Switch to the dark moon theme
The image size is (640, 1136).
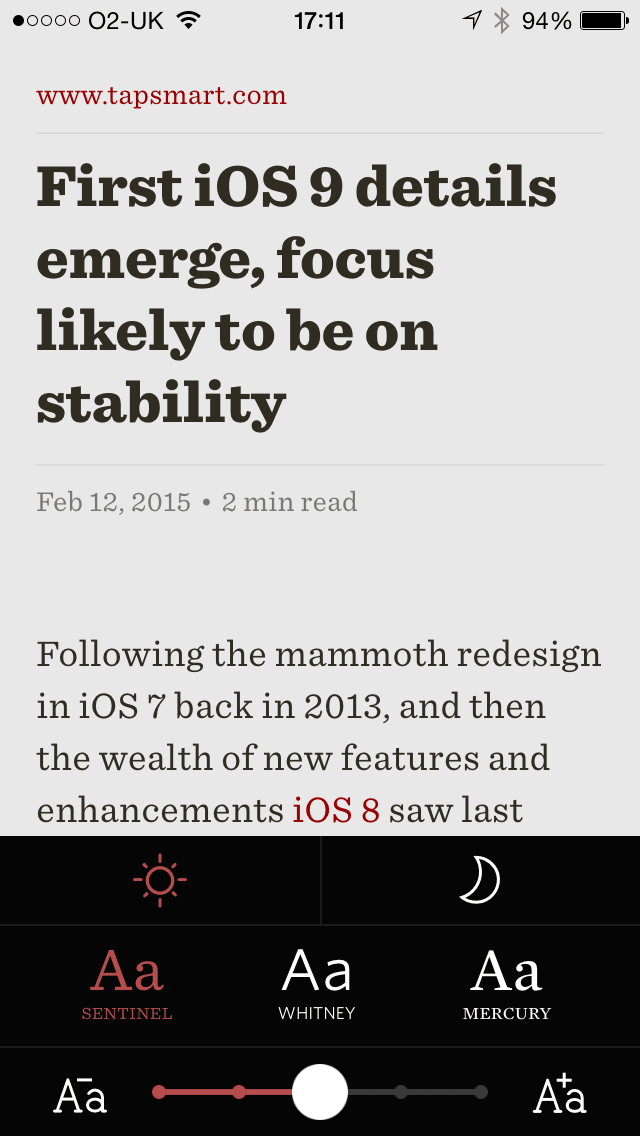(x=480, y=880)
